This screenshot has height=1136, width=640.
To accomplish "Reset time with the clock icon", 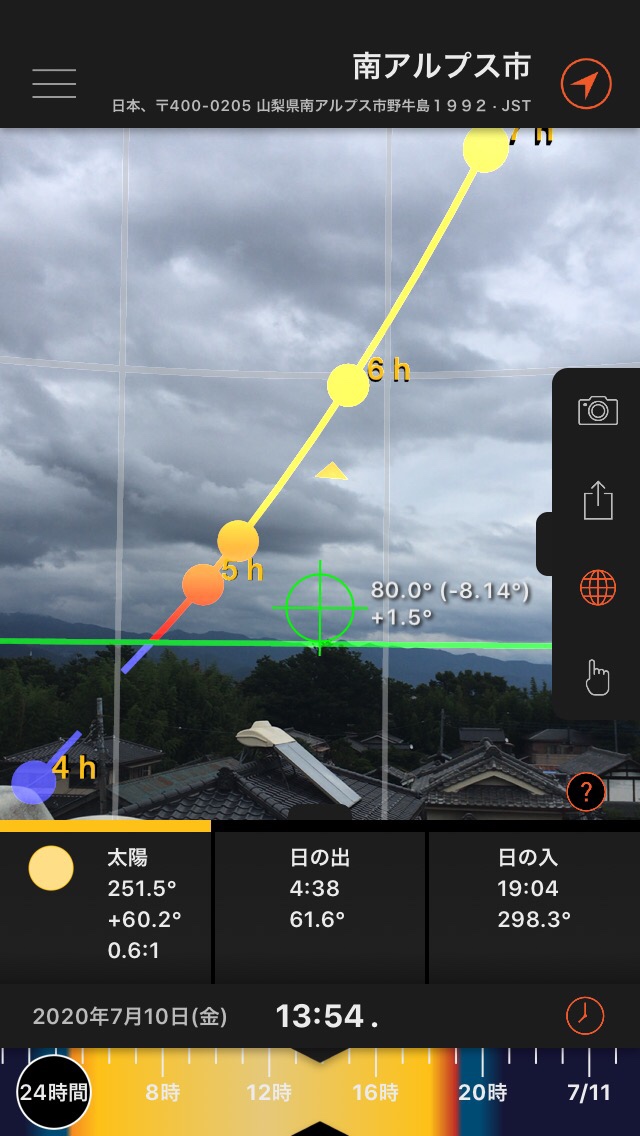I will point(584,1016).
